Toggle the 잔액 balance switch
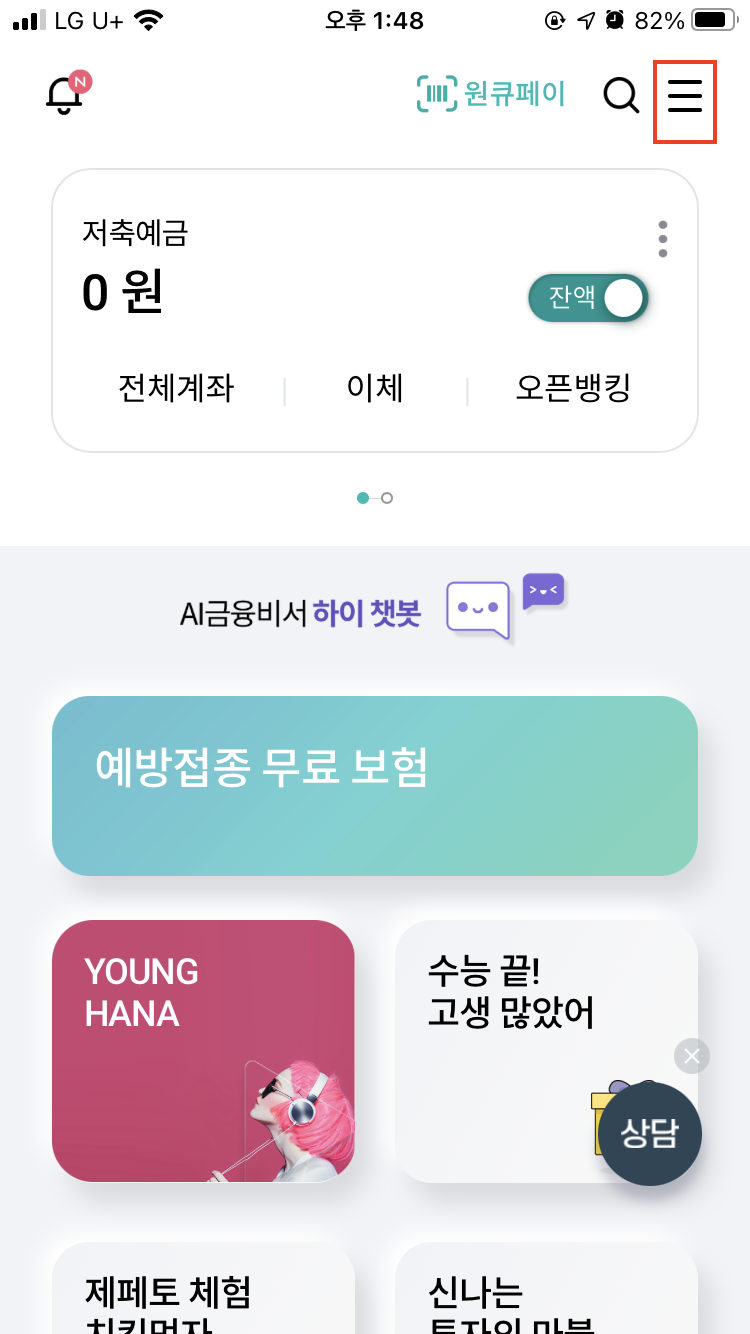 tap(589, 298)
